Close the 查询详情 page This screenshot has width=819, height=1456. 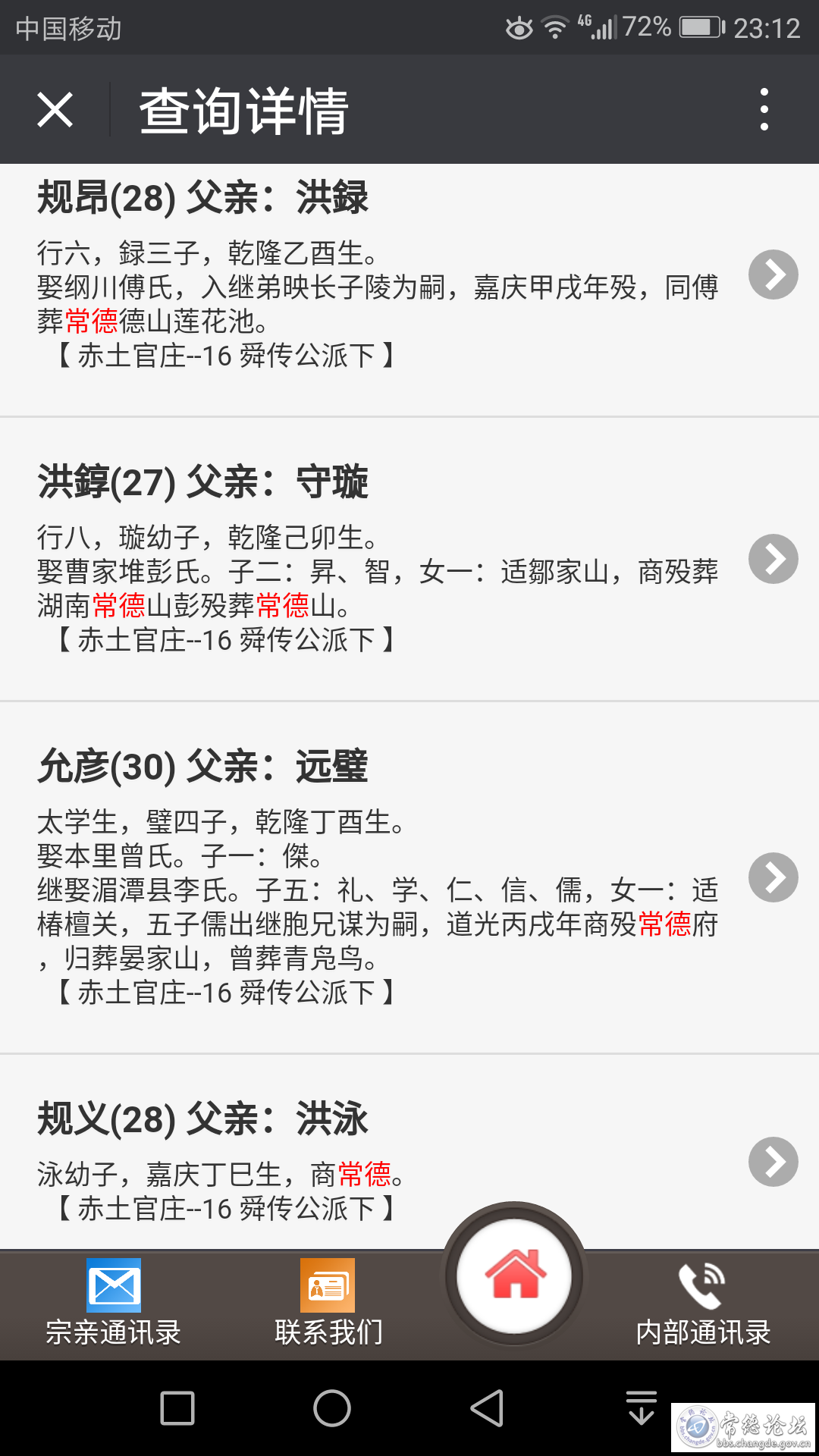click(55, 110)
